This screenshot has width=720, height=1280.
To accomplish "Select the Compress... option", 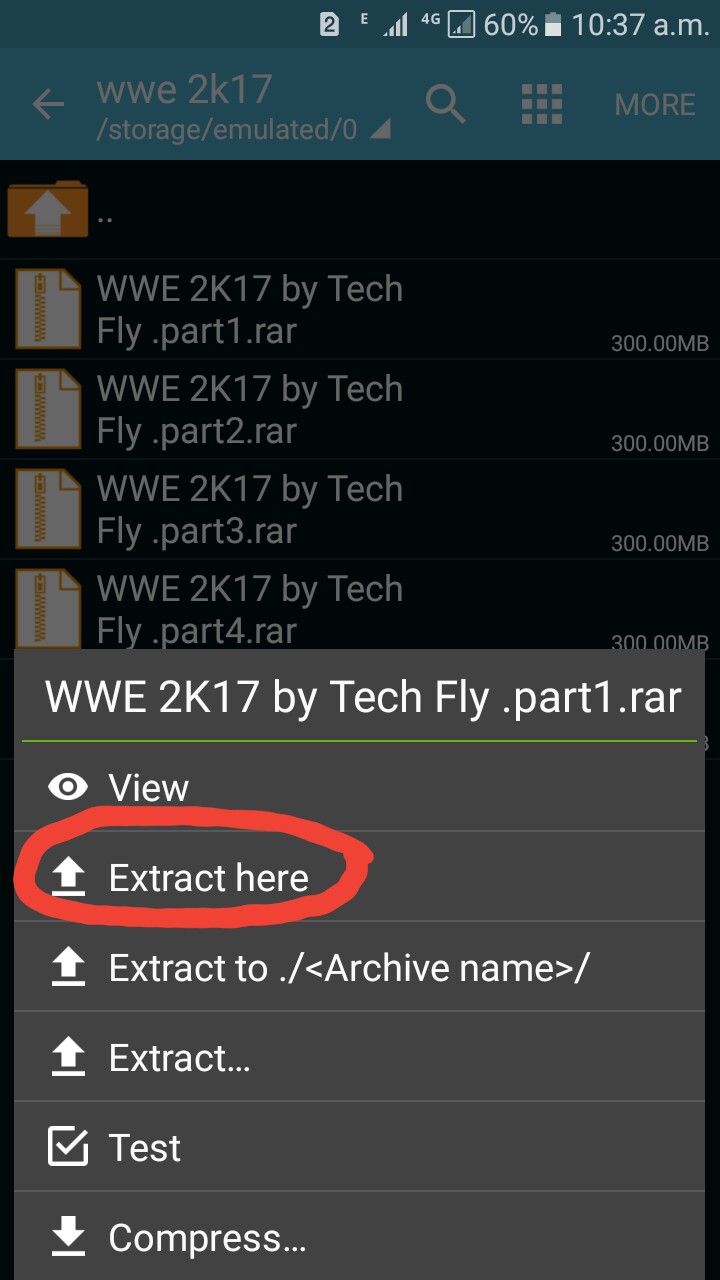I will (x=206, y=1238).
